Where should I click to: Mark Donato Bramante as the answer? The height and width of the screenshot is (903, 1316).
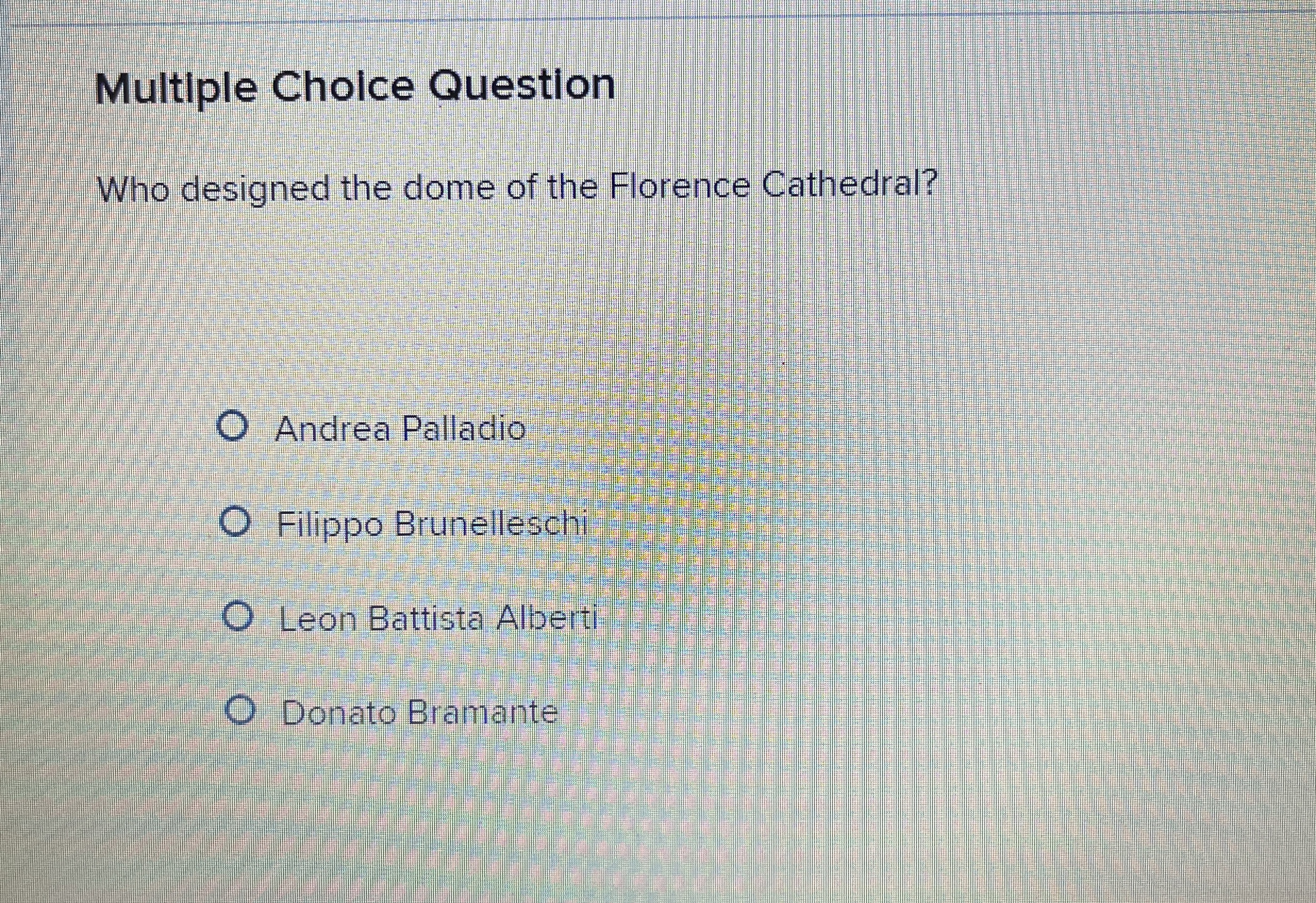coord(240,712)
